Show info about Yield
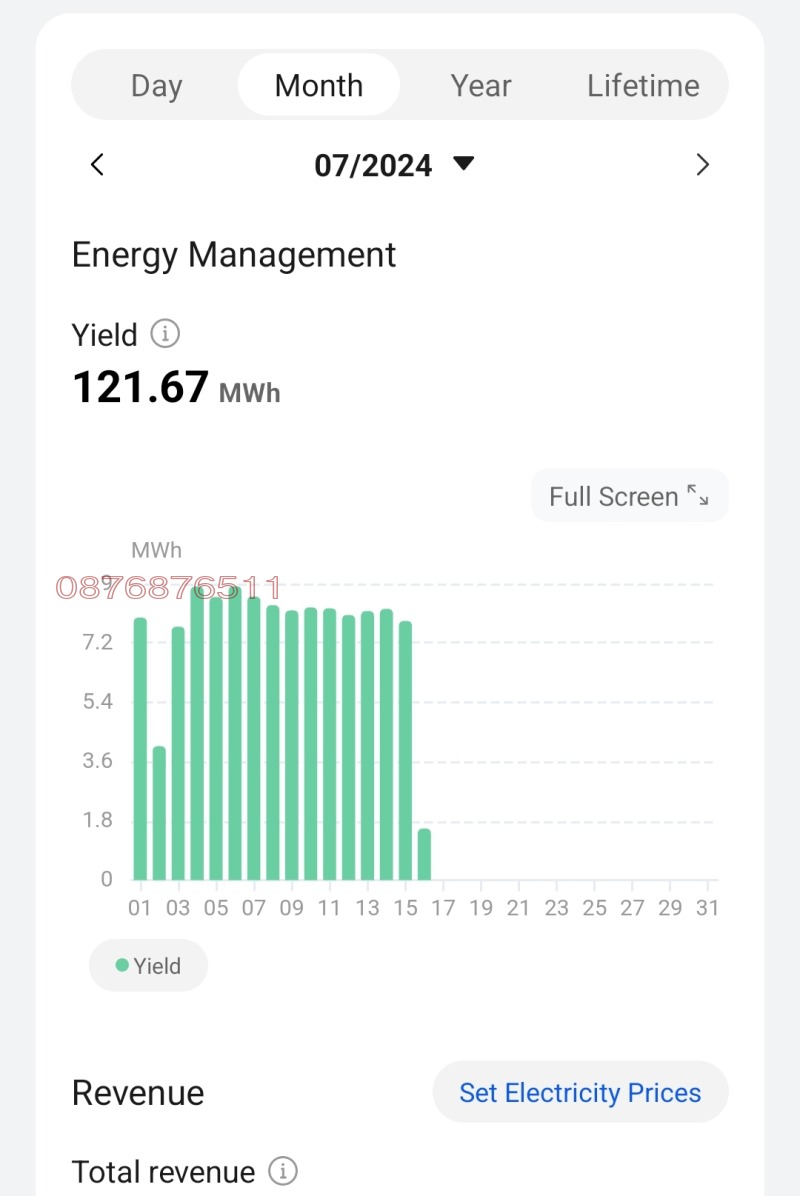This screenshot has height=1196, width=800. pos(165,333)
